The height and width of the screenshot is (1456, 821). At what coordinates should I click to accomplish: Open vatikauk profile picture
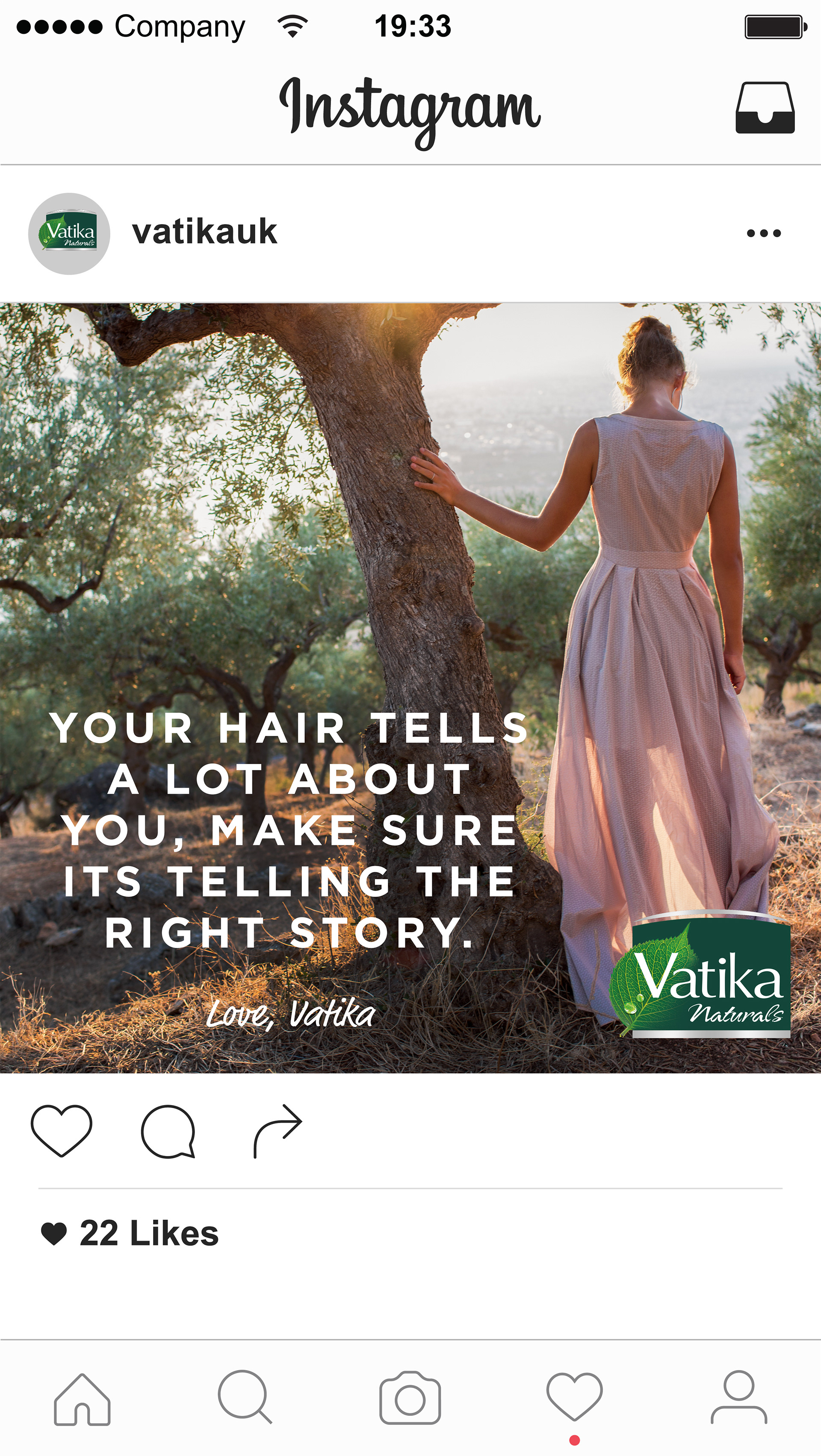pos(69,233)
